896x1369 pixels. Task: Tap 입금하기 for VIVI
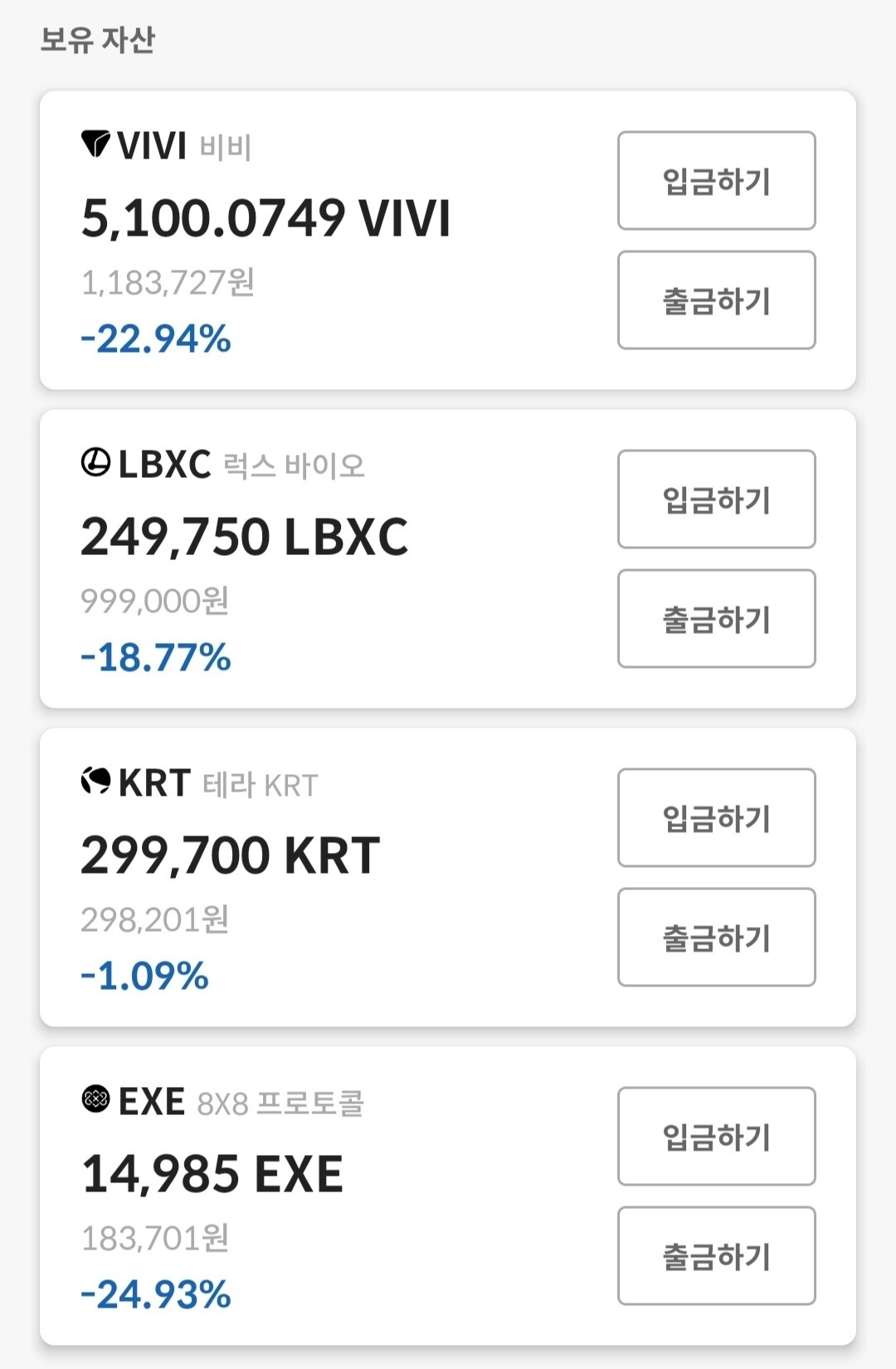click(x=716, y=181)
